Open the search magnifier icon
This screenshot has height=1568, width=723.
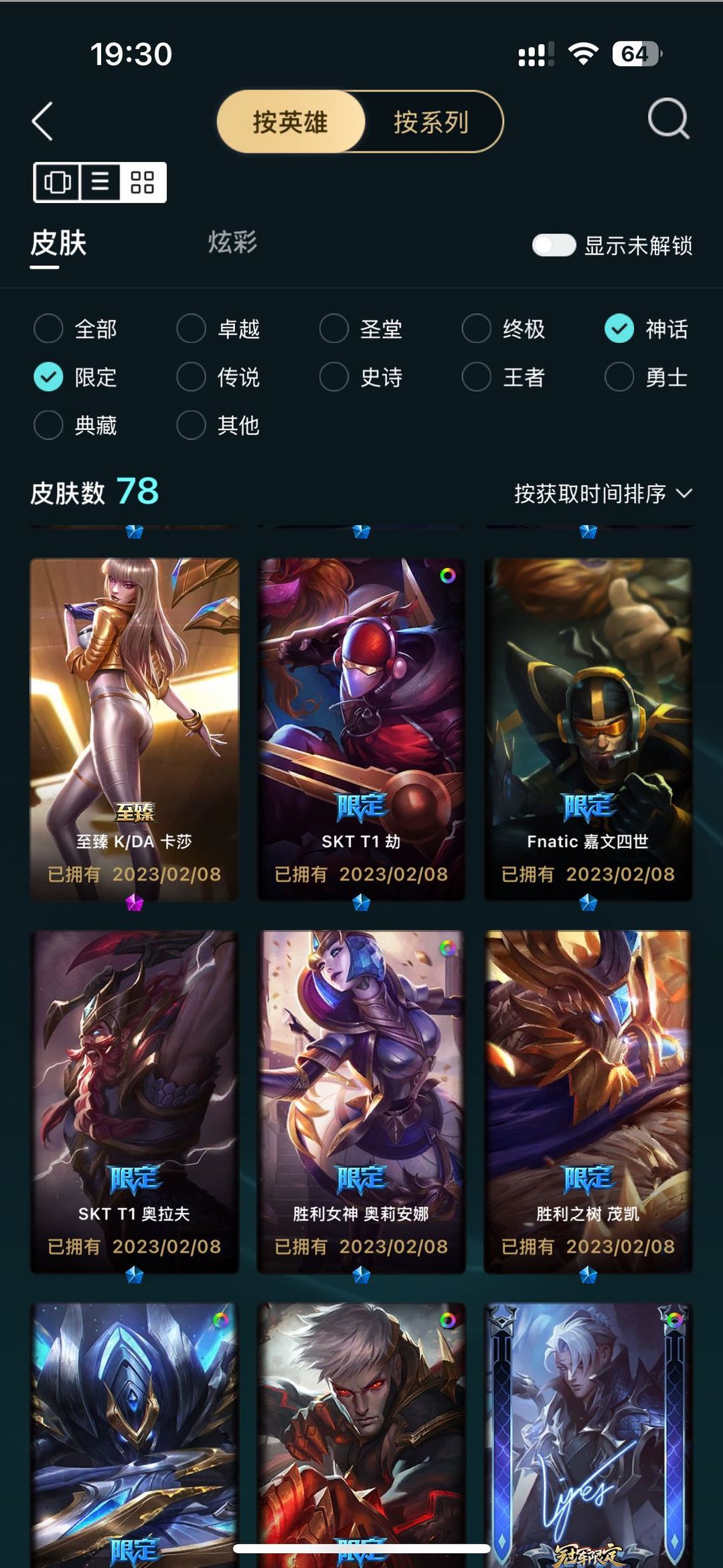pos(668,119)
